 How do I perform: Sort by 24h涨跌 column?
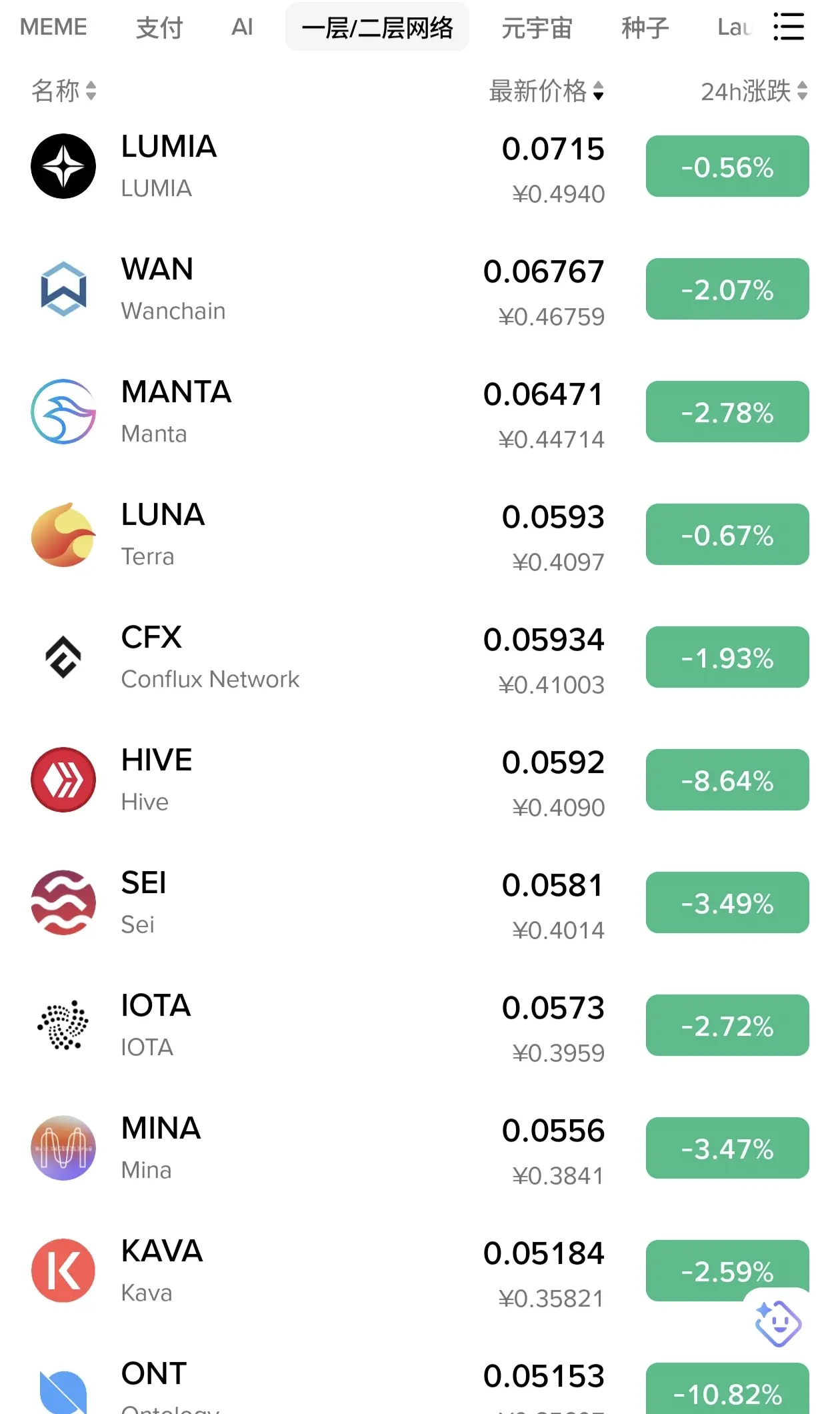point(755,91)
